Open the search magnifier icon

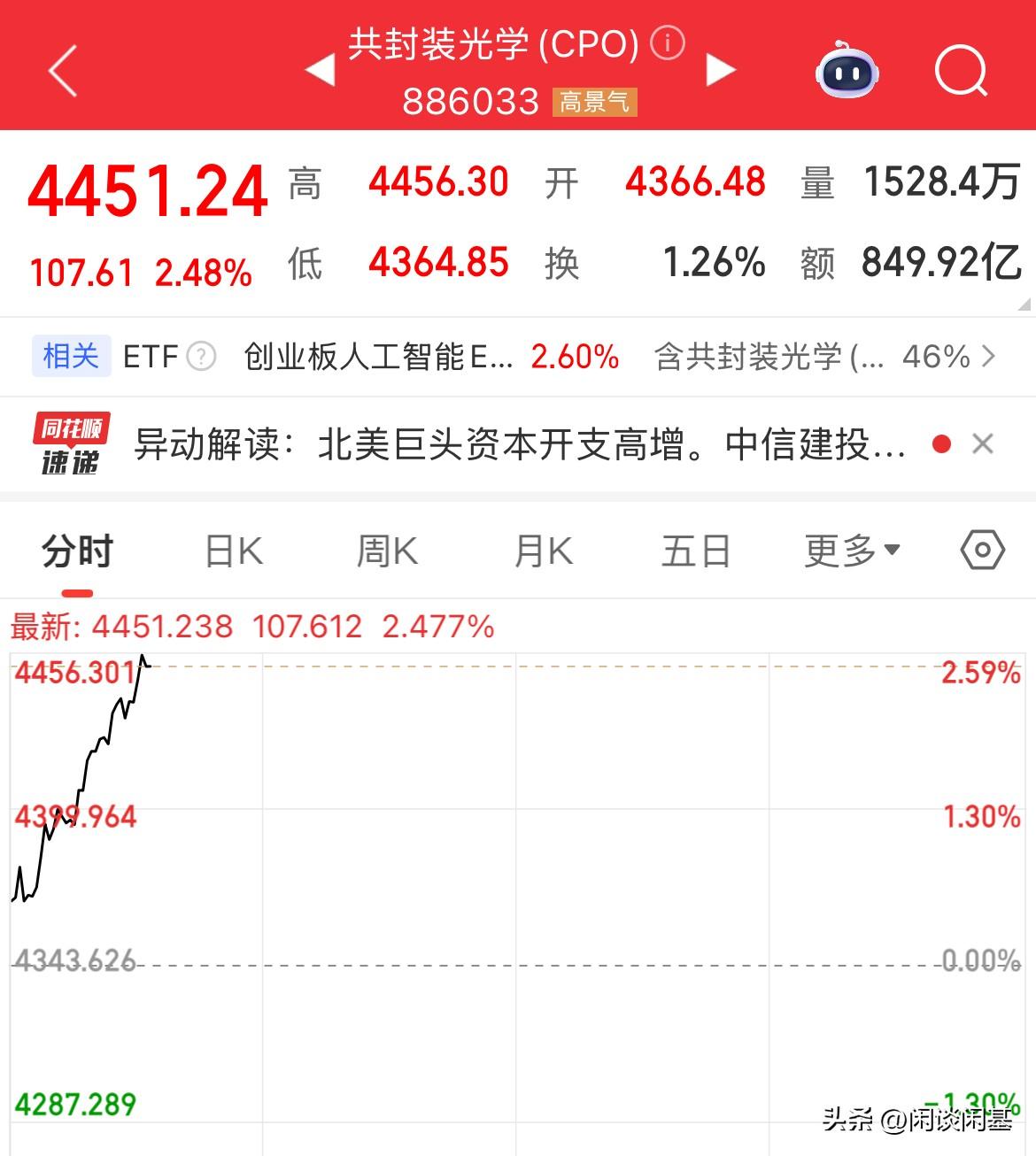pyautogui.click(x=961, y=71)
